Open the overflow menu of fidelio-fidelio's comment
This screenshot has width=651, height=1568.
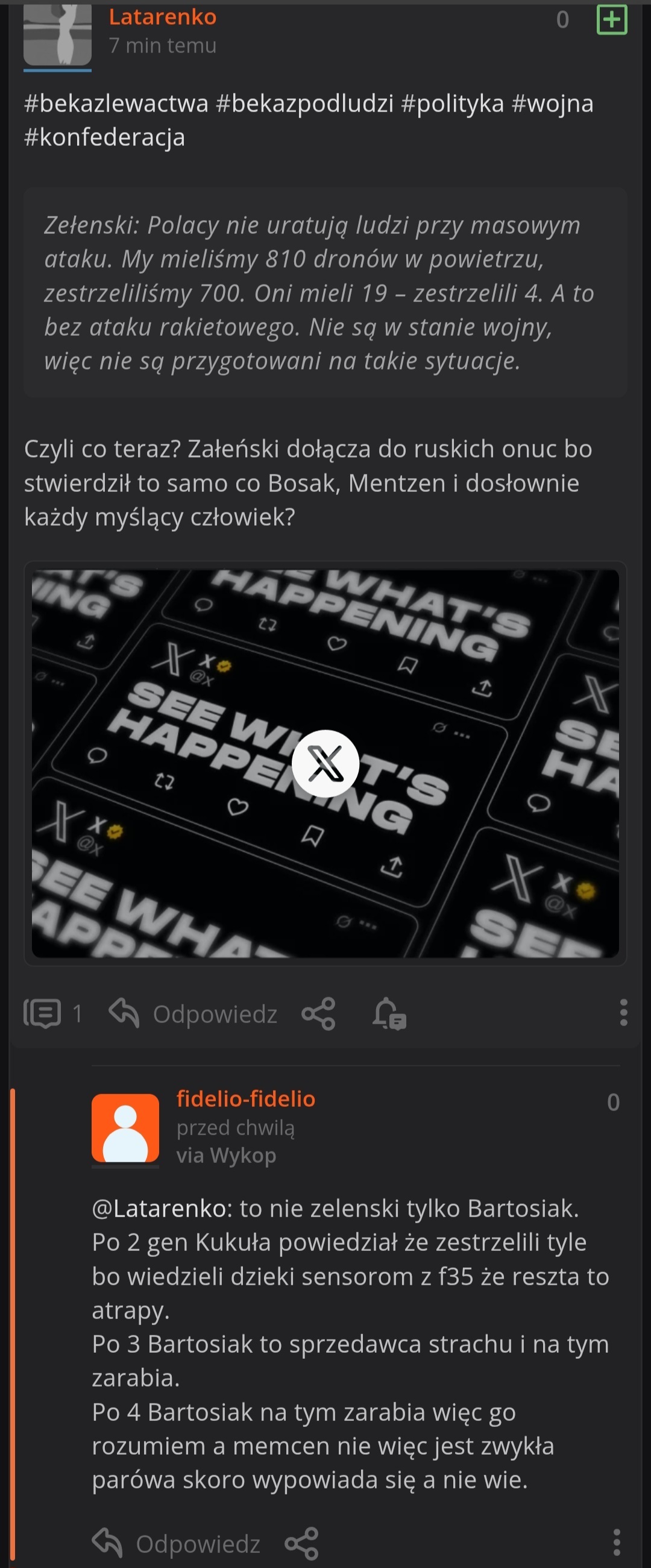point(616,1542)
